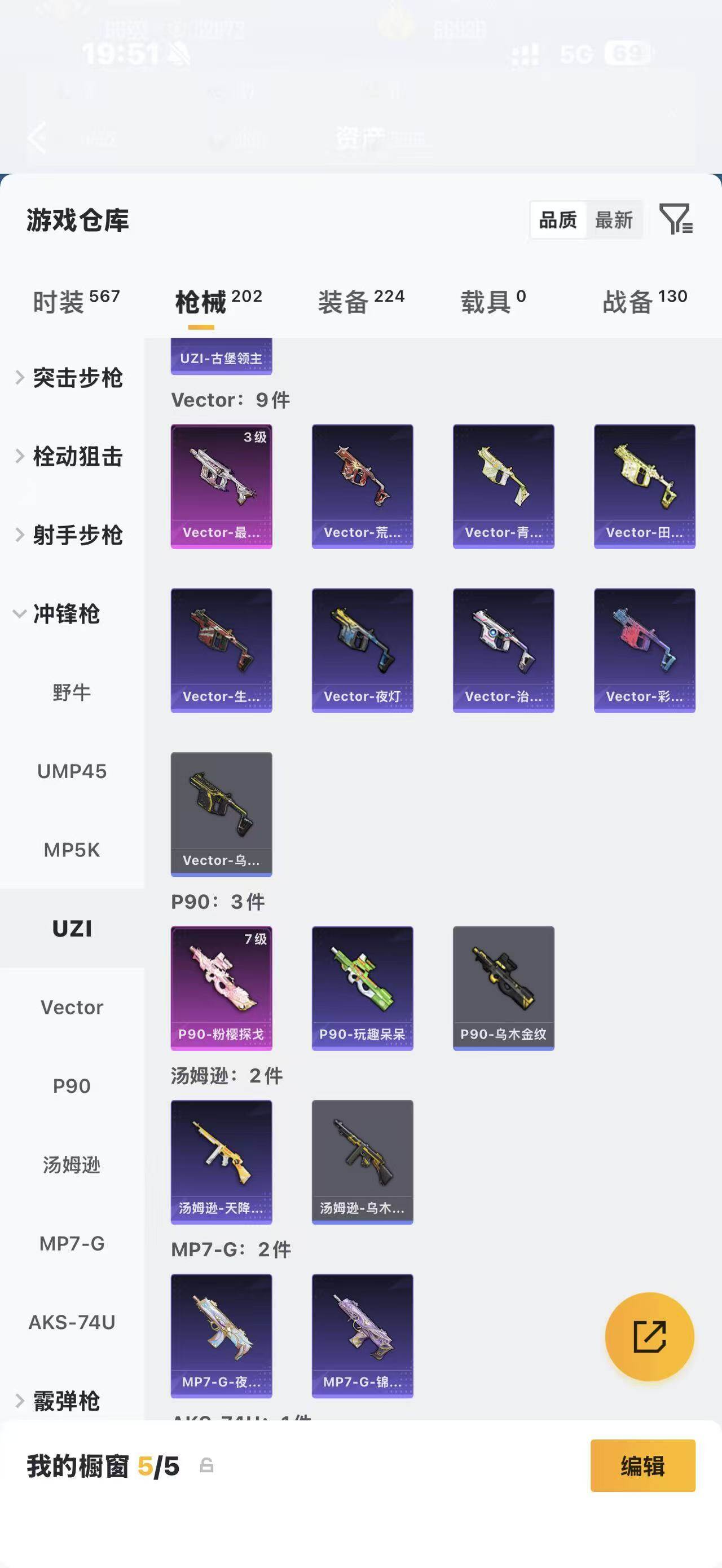This screenshot has width=722, height=1568.
Task: Open the P90-玩趣呆呆 skin
Action: click(x=362, y=988)
